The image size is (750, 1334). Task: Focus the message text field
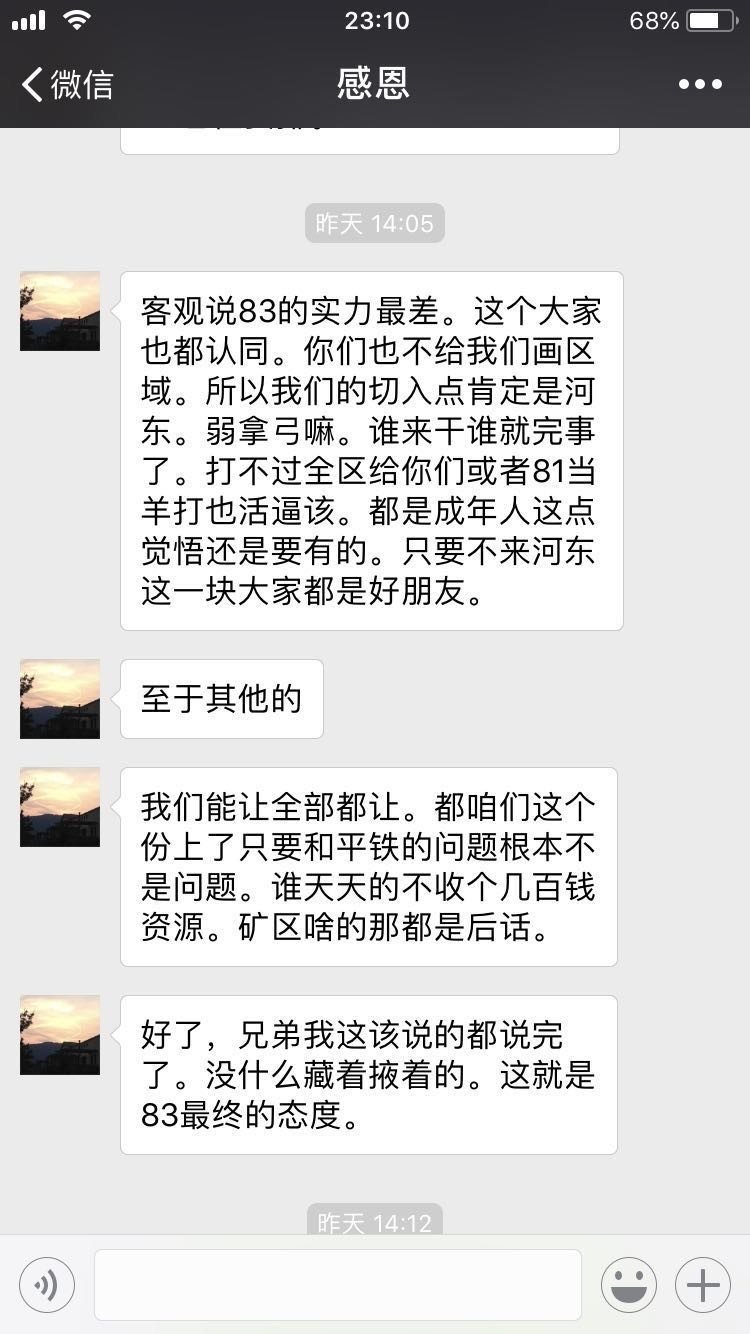coord(338,1285)
